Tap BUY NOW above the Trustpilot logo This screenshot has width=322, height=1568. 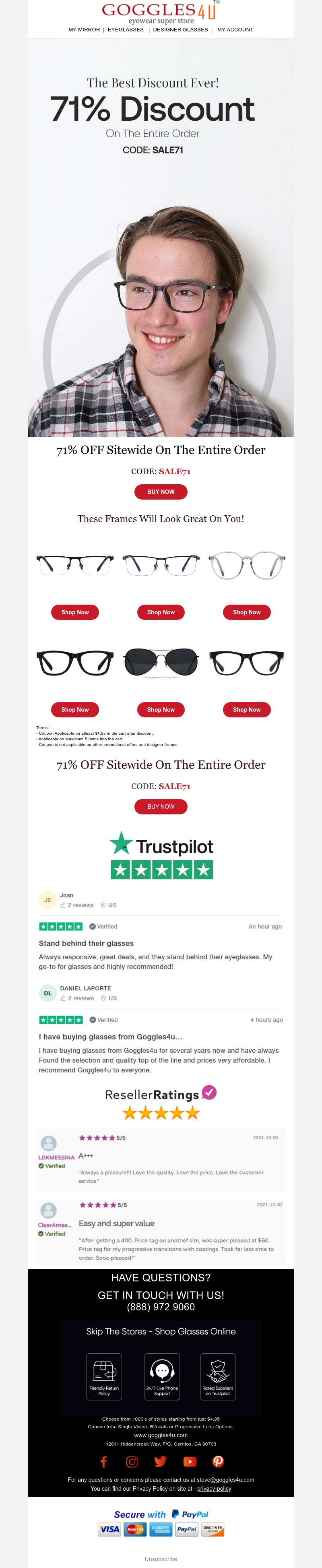pyautogui.click(x=161, y=806)
